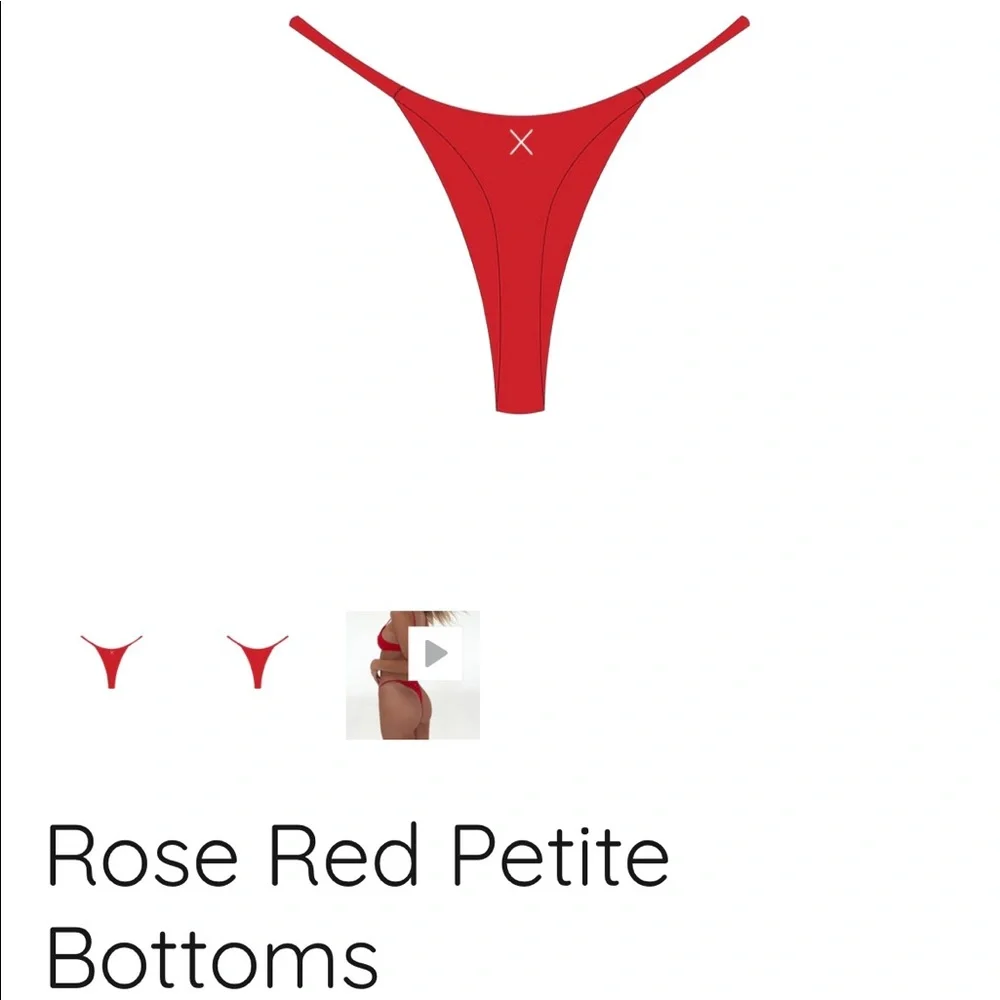The height and width of the screenshot is (1000, 1000).
Task: Select the first red bottoms gallery thumbnail
Action: [111, 660]
